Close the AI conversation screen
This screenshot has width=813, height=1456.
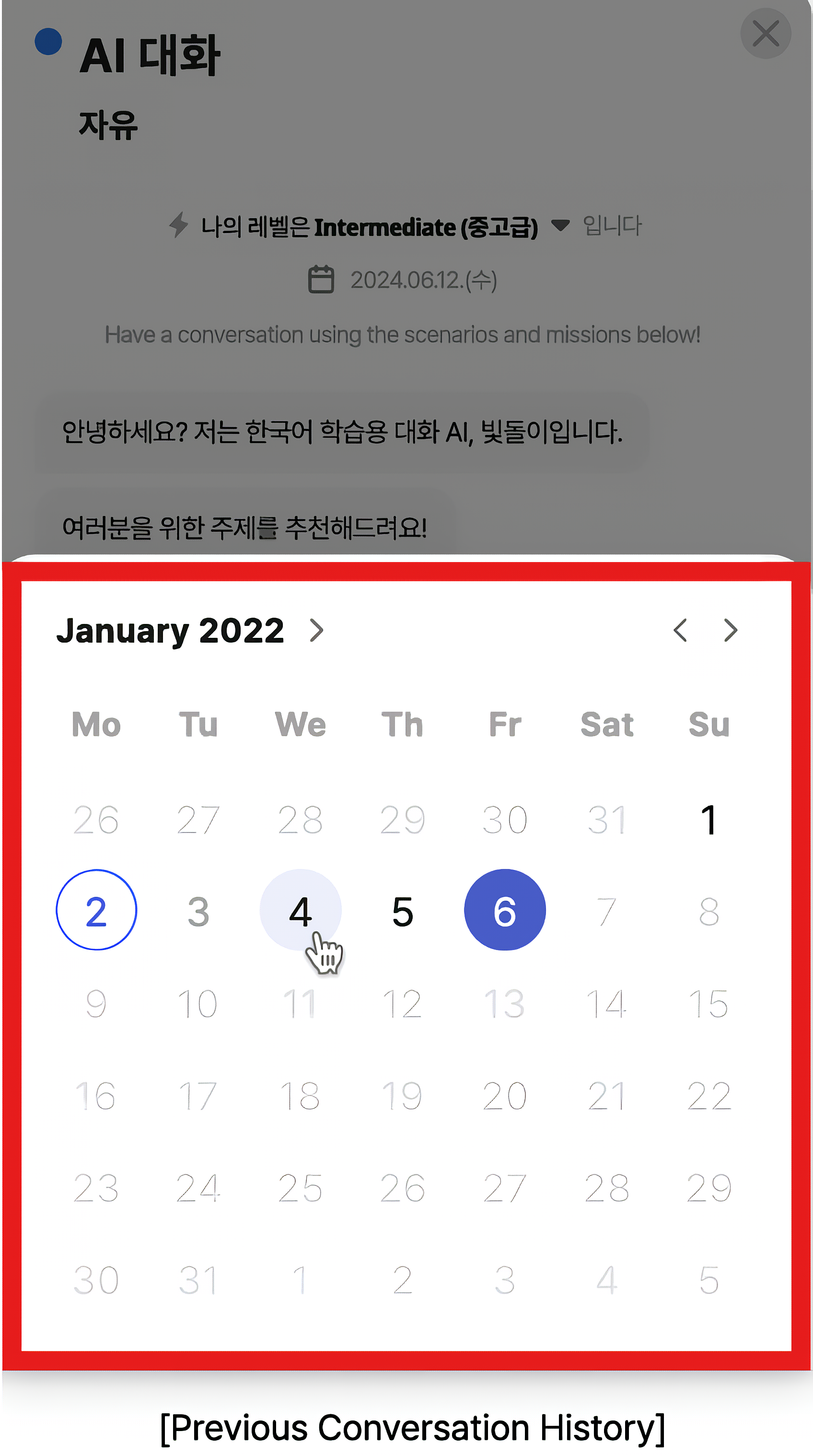tap(765, 34)
